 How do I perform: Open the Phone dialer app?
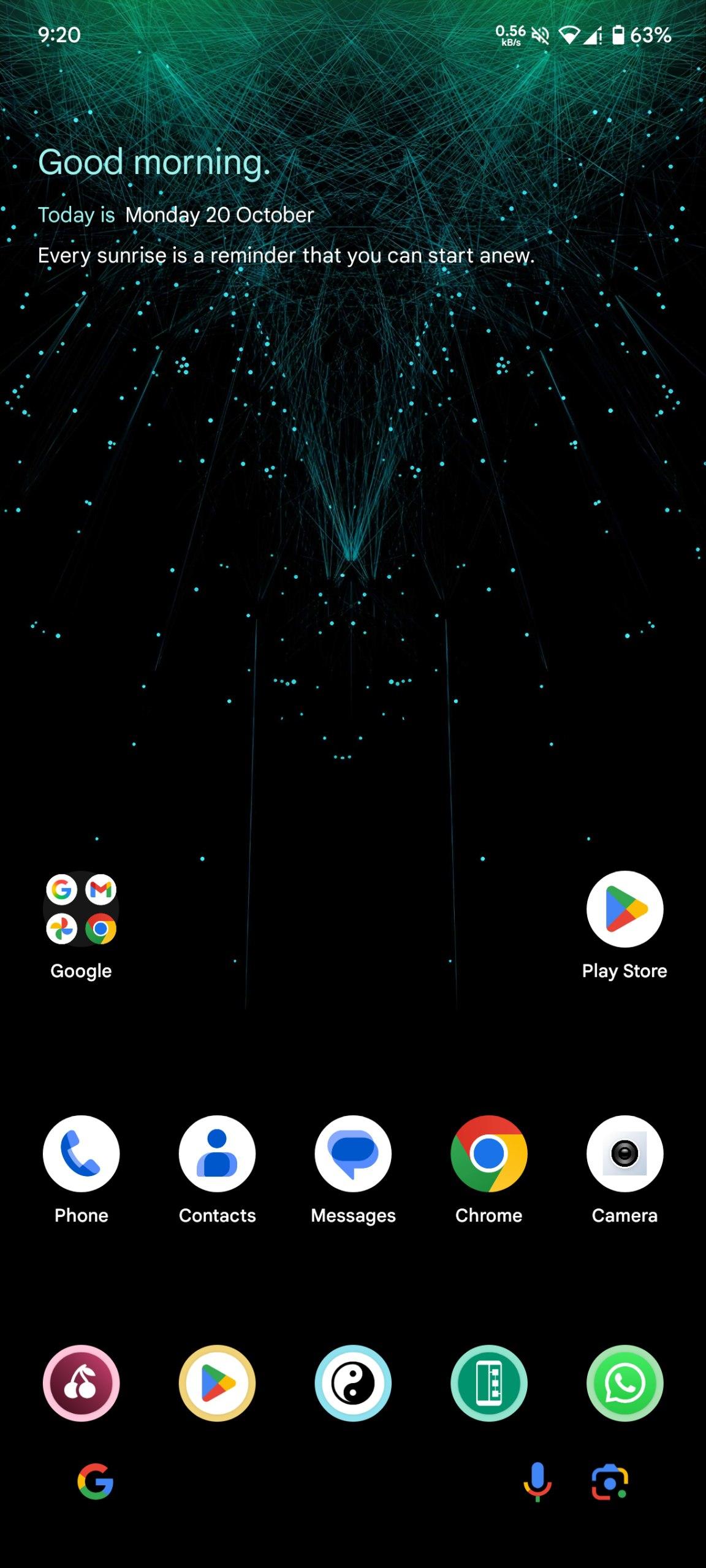click(x=81, y=1154)
